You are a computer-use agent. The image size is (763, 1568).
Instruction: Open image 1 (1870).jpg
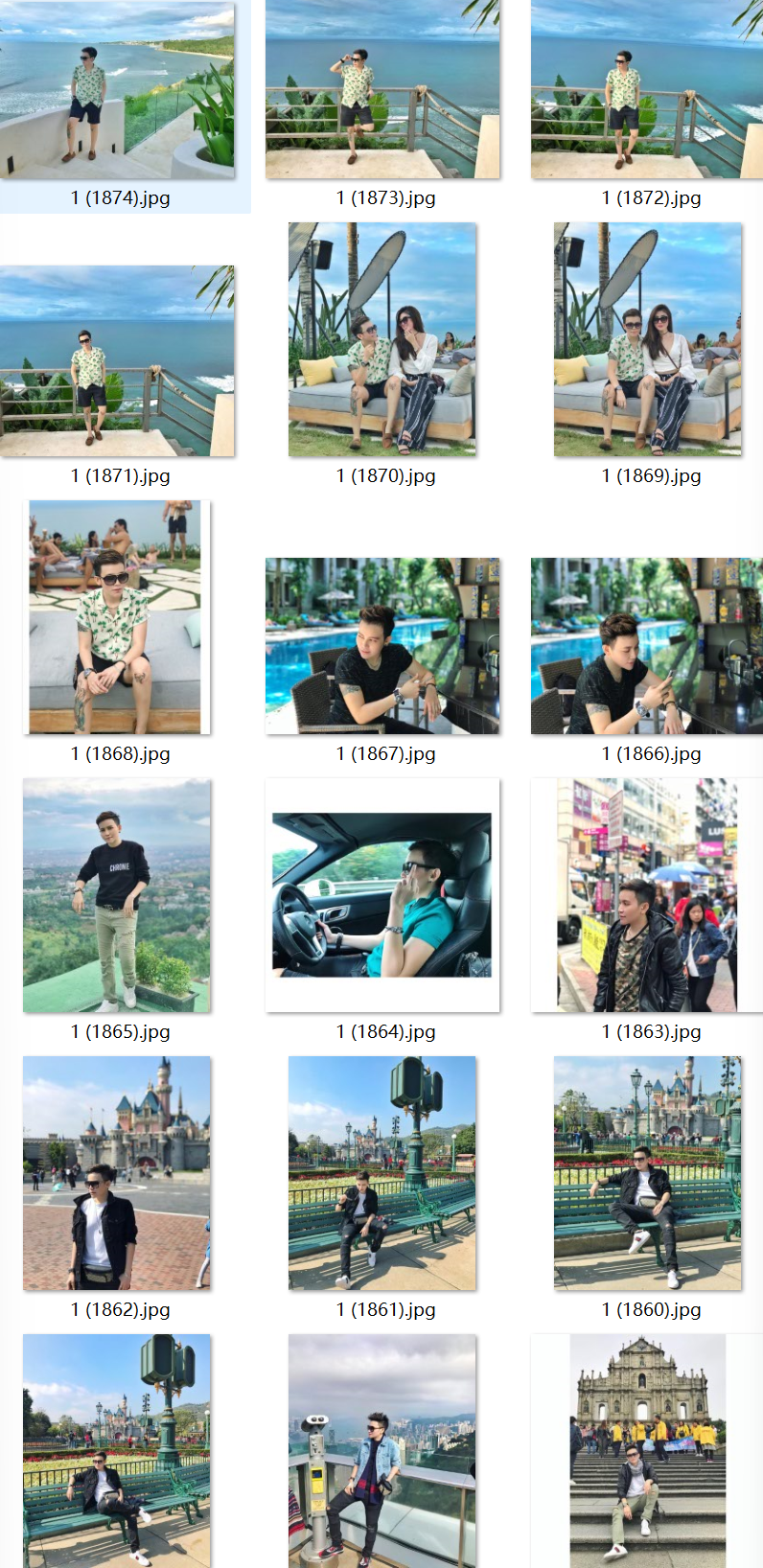pos(382,339)
